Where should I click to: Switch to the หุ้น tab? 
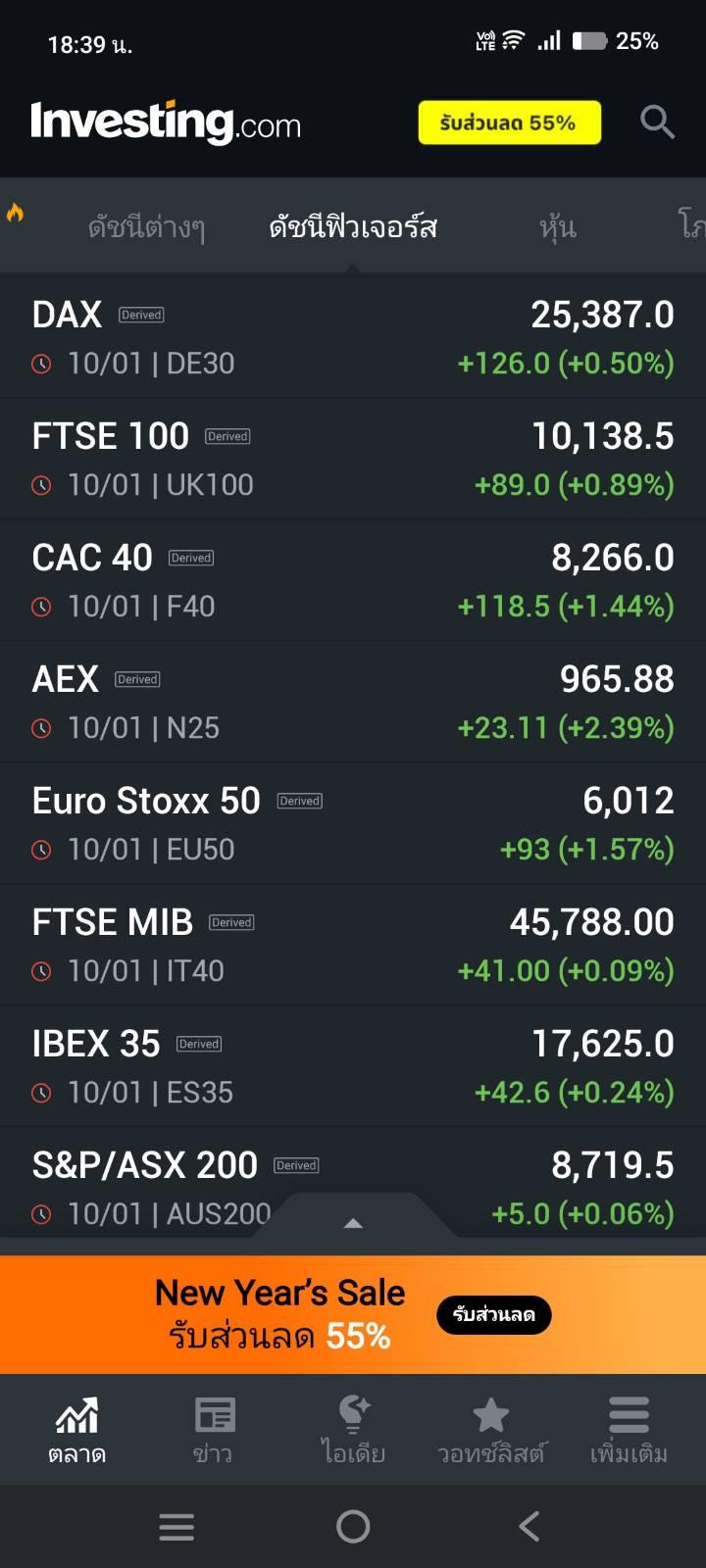pyautogui.click(x=557, y=227)
